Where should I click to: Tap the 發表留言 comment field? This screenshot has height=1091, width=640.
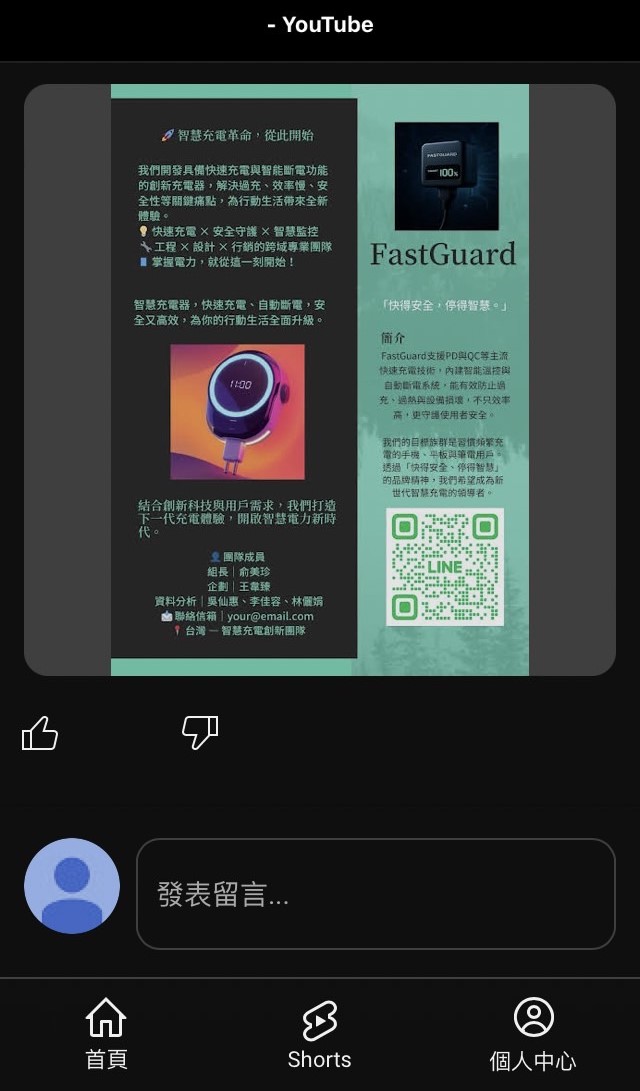point(375,893)
